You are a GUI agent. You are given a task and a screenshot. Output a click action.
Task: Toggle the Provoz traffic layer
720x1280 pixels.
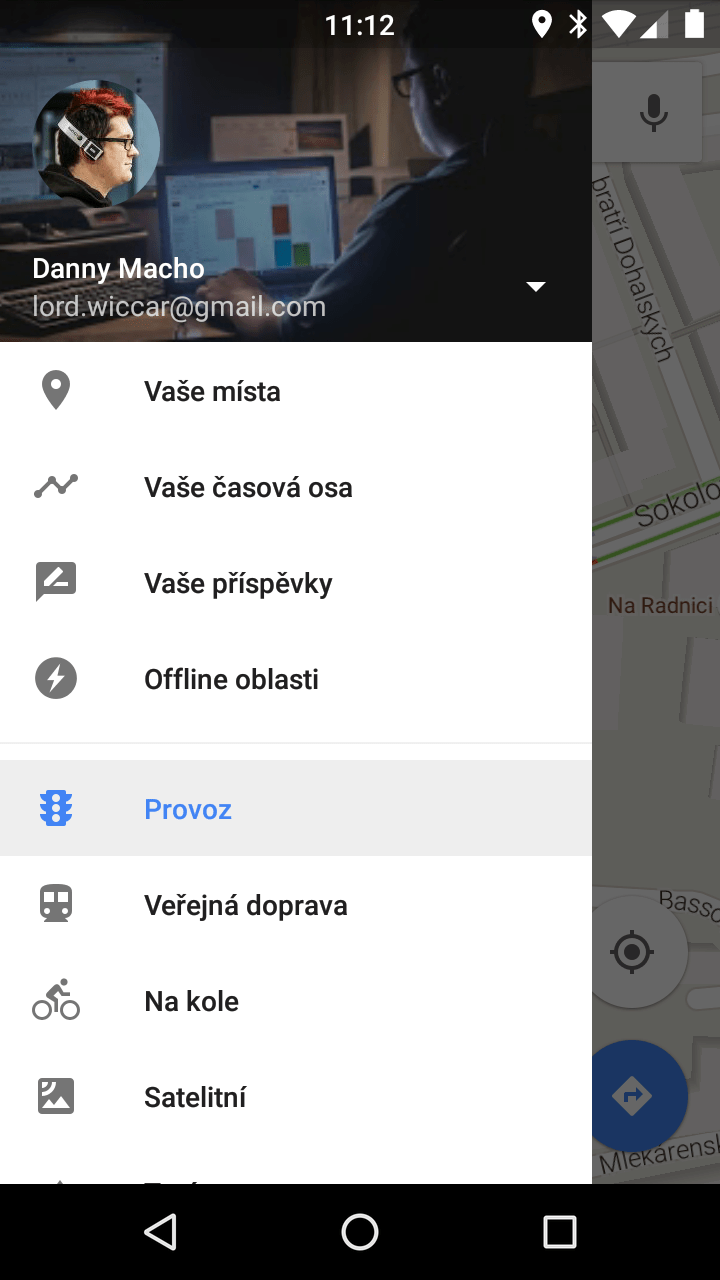(296, 808)
